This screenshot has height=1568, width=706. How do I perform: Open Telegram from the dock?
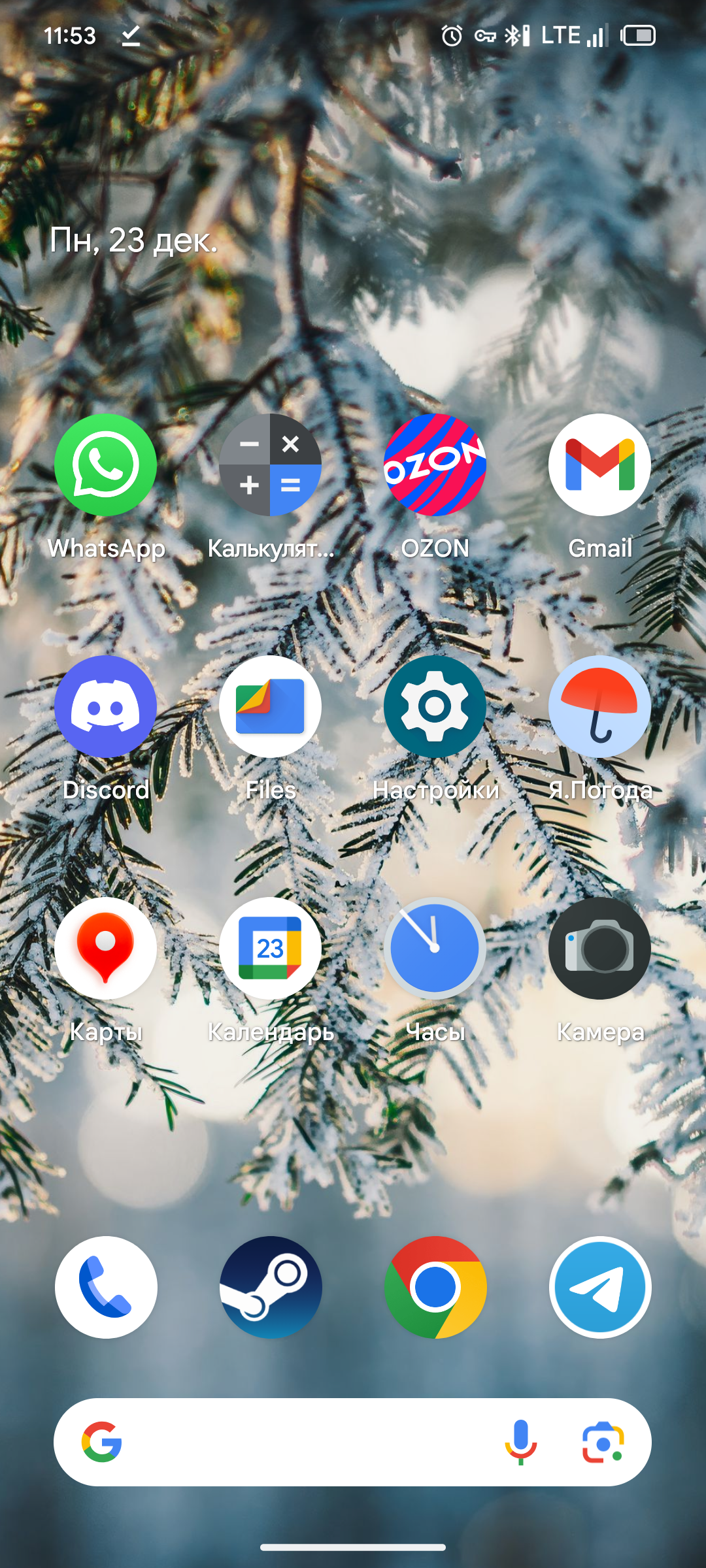tap(599, 1287)
